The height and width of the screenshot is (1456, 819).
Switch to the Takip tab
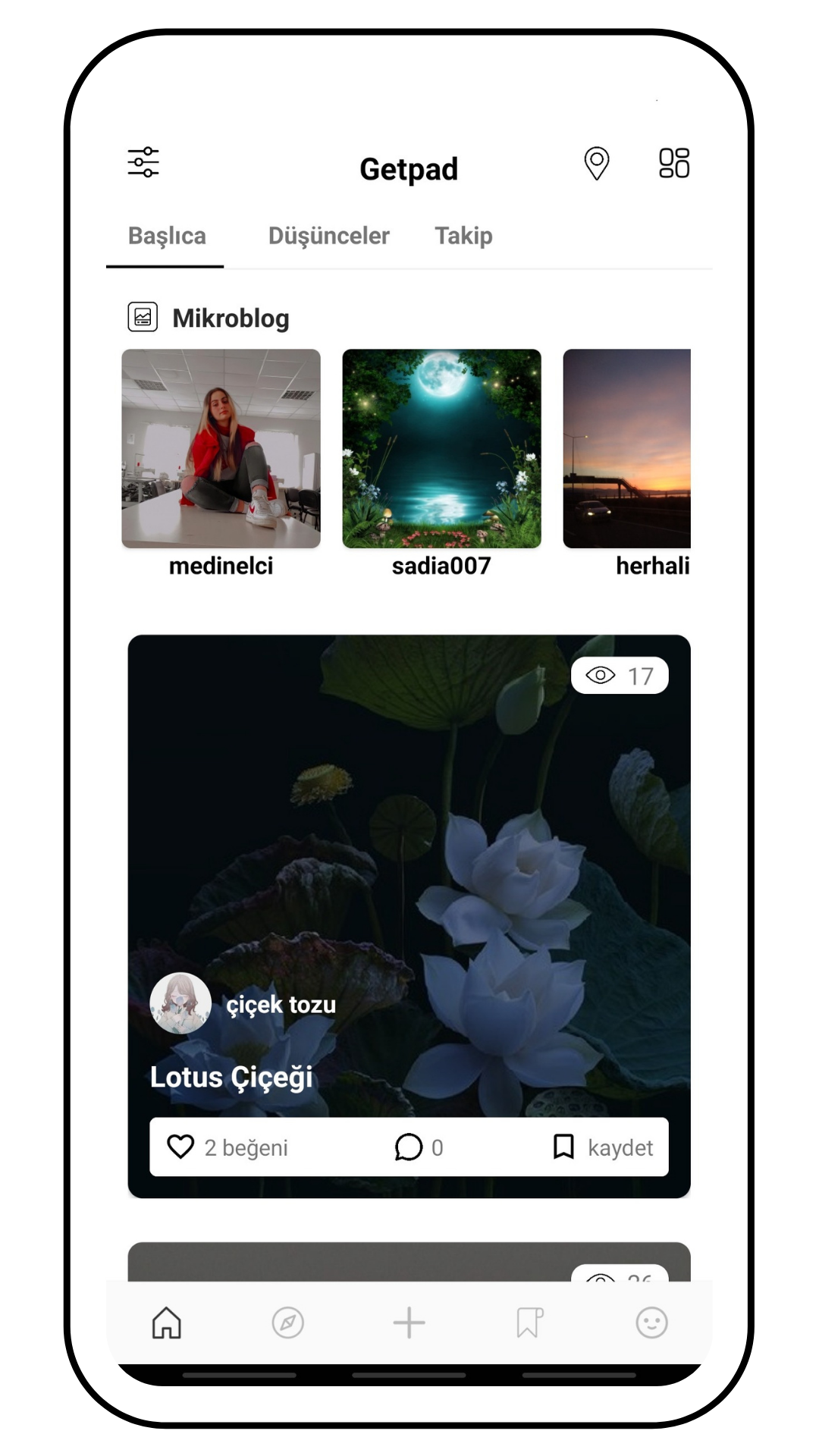point(463,236)
